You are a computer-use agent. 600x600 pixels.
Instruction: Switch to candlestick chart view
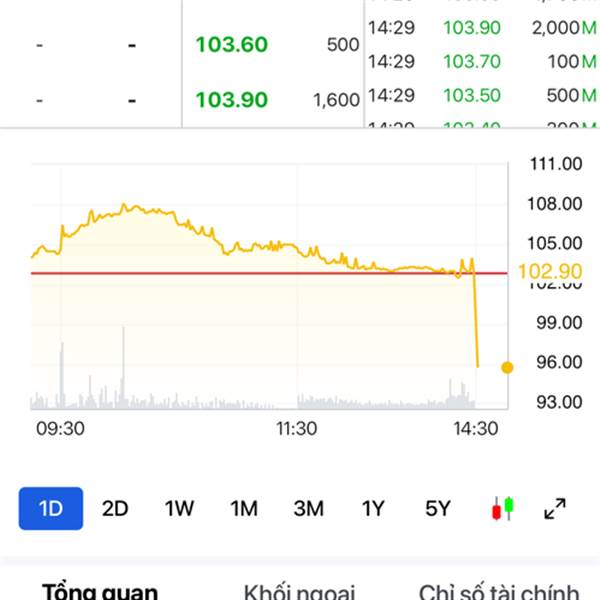[x=502, y=509]
